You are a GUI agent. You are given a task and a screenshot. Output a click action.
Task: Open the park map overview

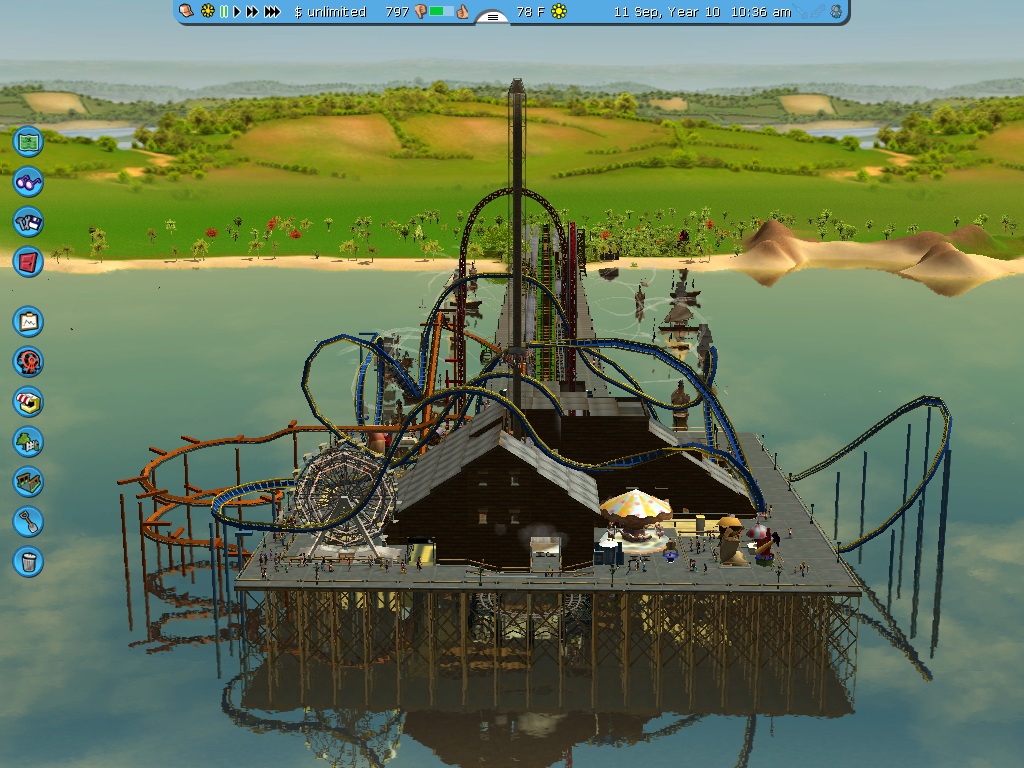pyautogui.click(x=29, y=141)
